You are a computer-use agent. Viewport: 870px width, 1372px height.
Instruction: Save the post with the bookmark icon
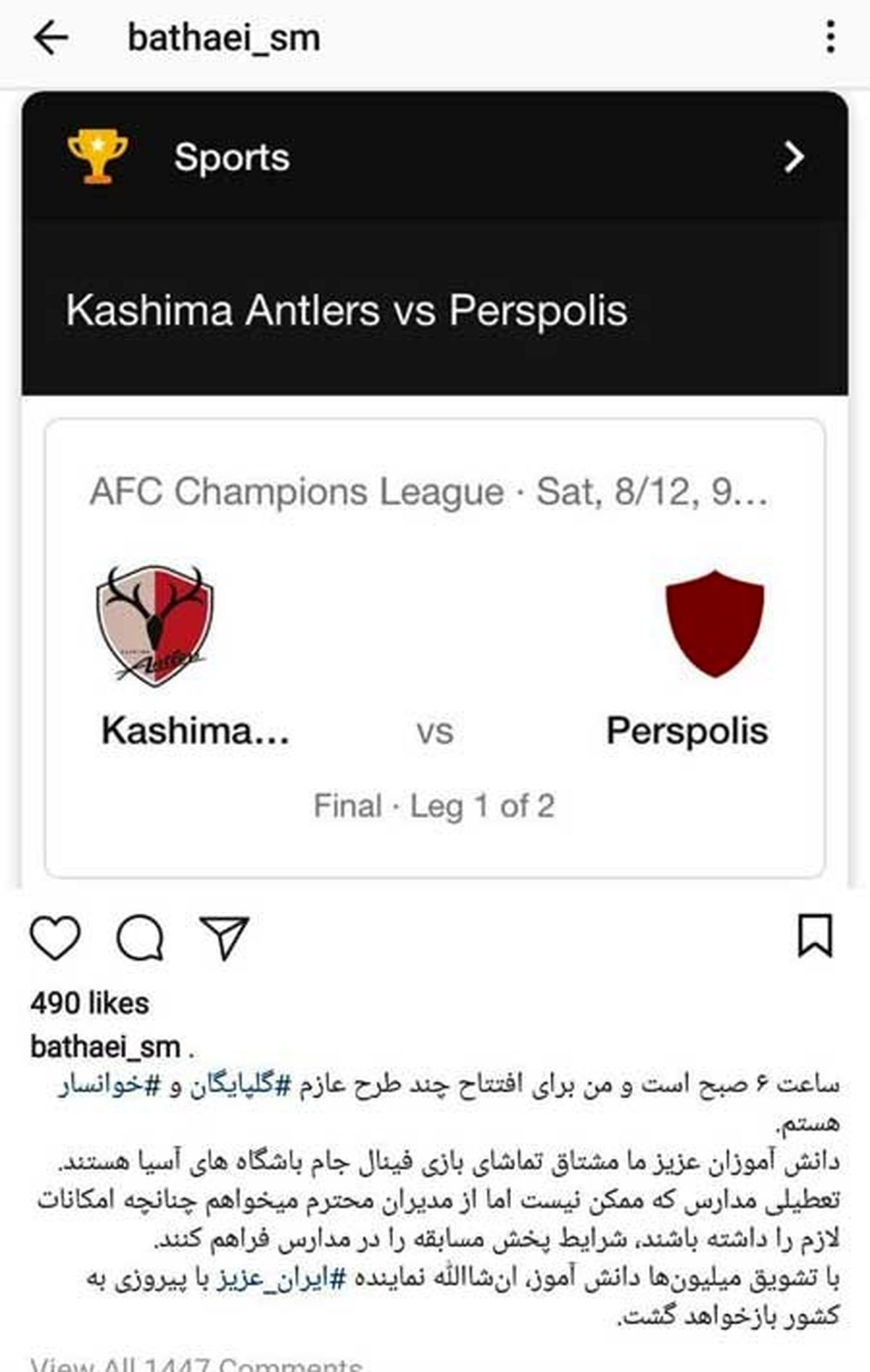pos(815,936)
